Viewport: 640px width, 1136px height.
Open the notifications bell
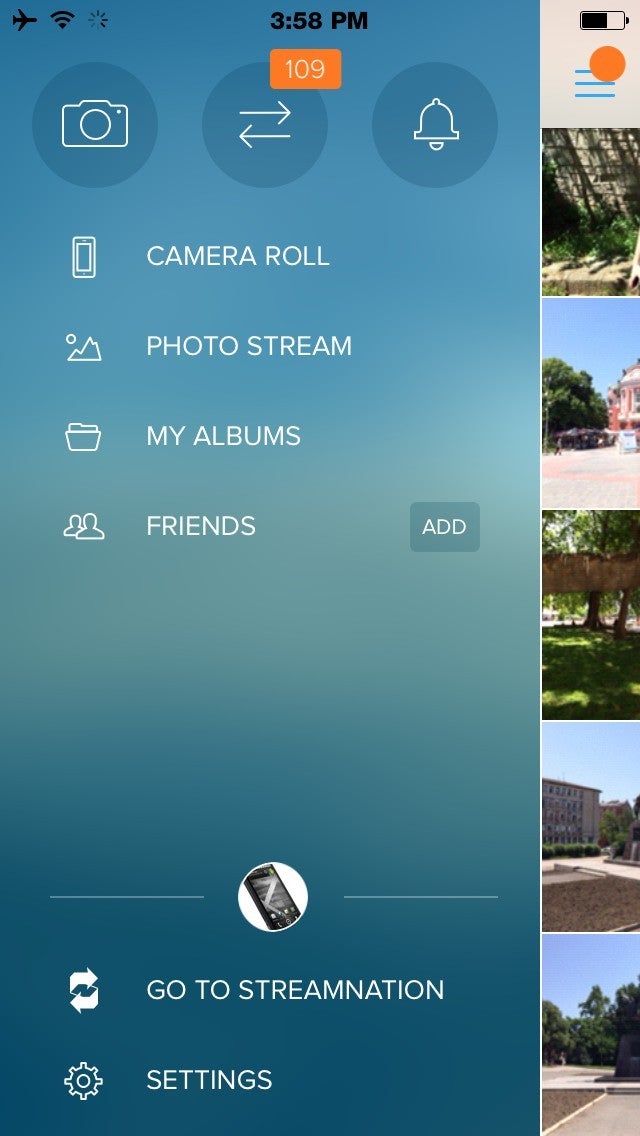pos(435,125)
